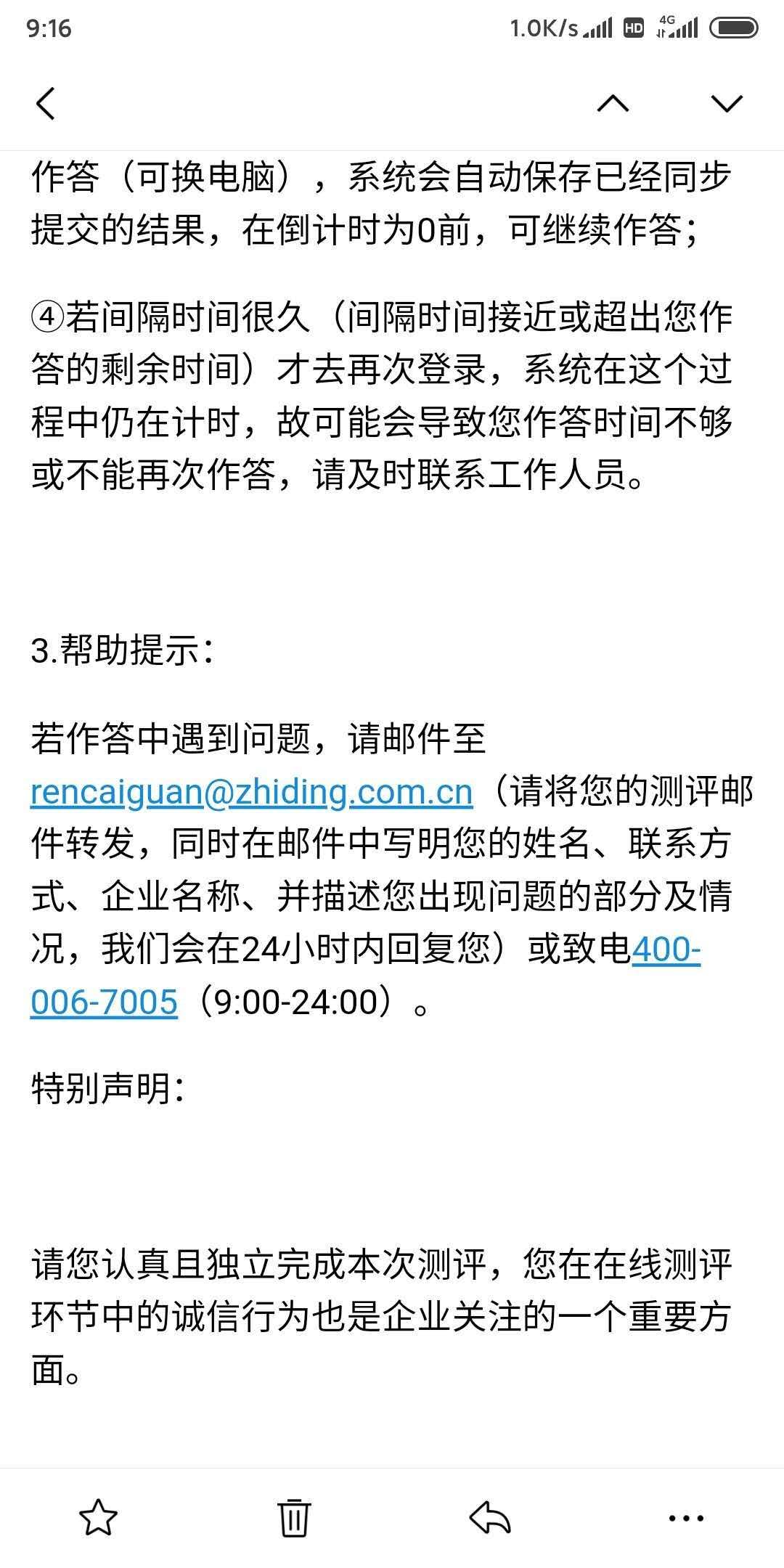784x1568 pixels.
Task: Reply to this email
Action: coord(490,1517)
